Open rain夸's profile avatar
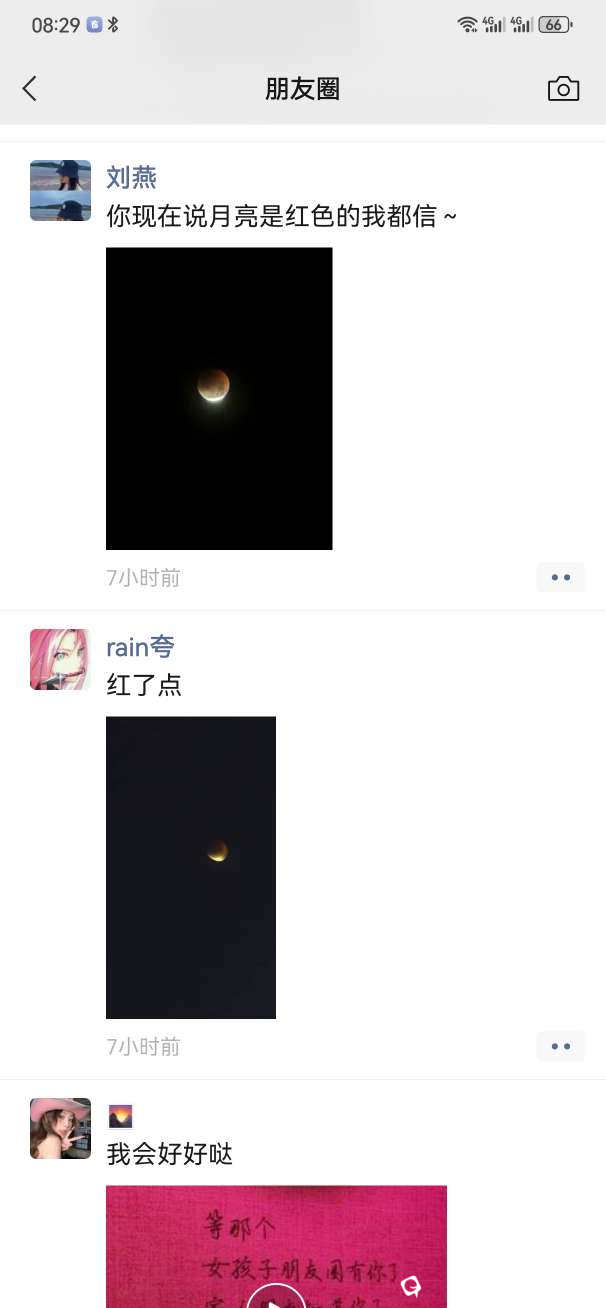Image resolution: width=606 pixels, height=1308 pixels. (x=60, y=659)
